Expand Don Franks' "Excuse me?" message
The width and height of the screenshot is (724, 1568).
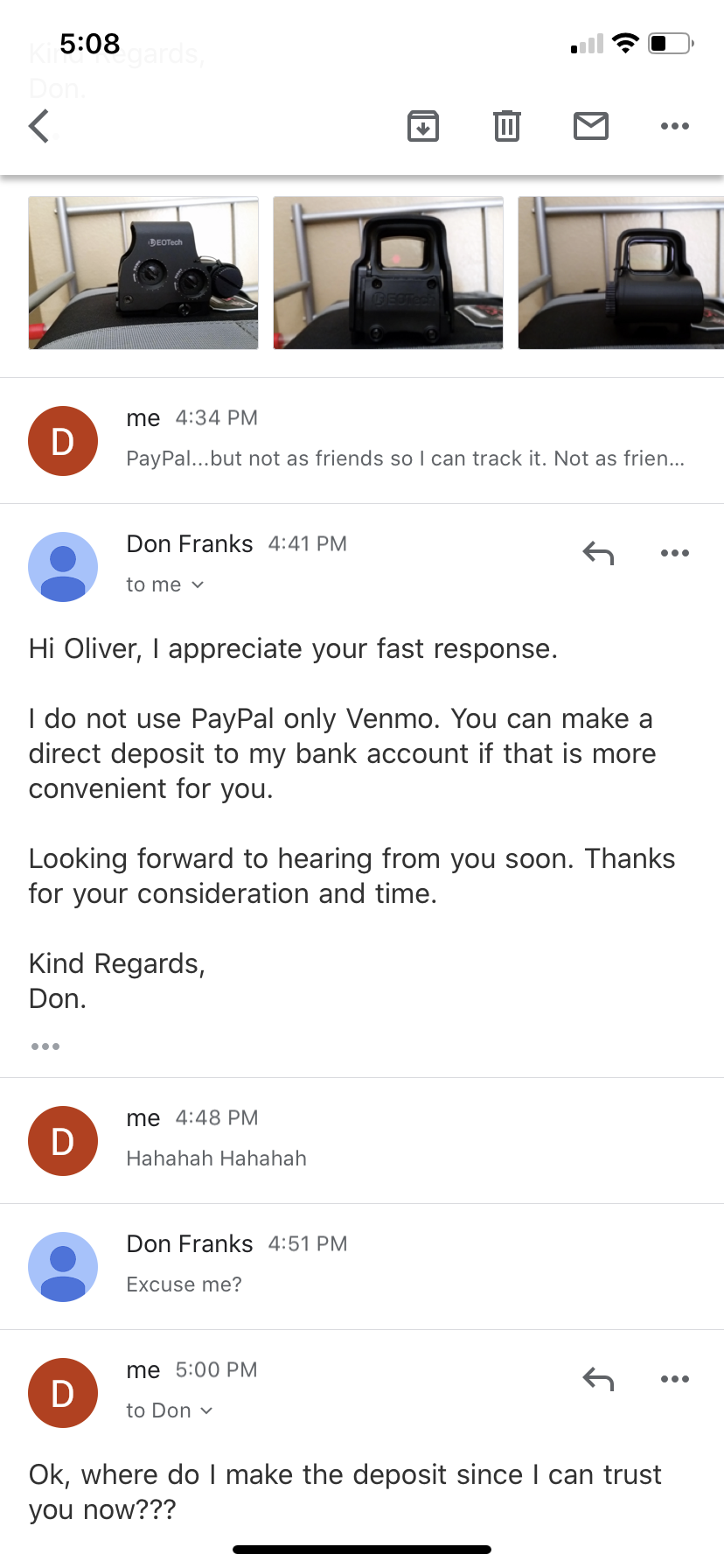coord(362,1267)
